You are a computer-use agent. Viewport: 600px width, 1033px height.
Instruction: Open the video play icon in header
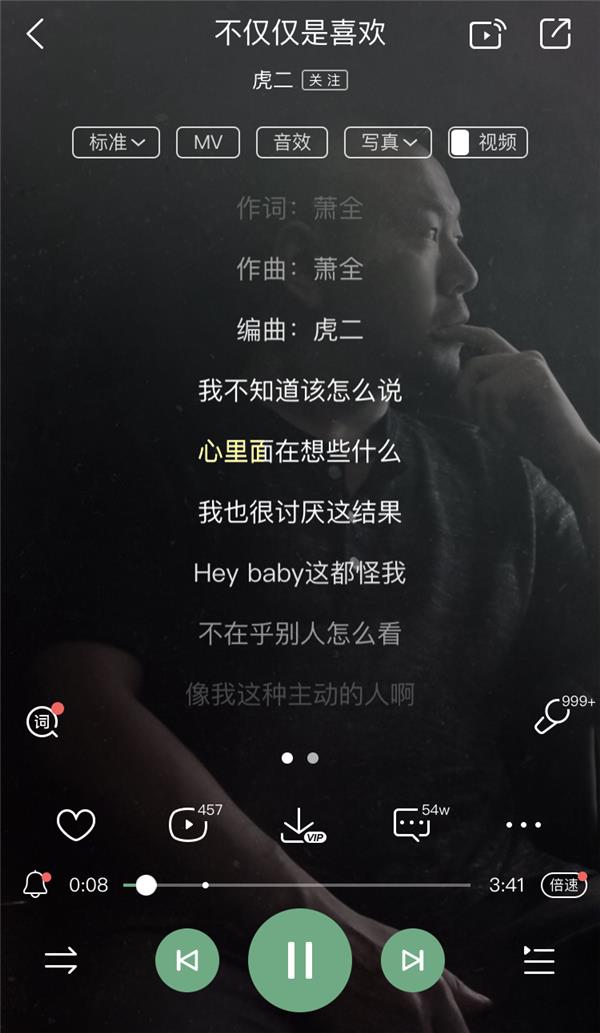487,34
